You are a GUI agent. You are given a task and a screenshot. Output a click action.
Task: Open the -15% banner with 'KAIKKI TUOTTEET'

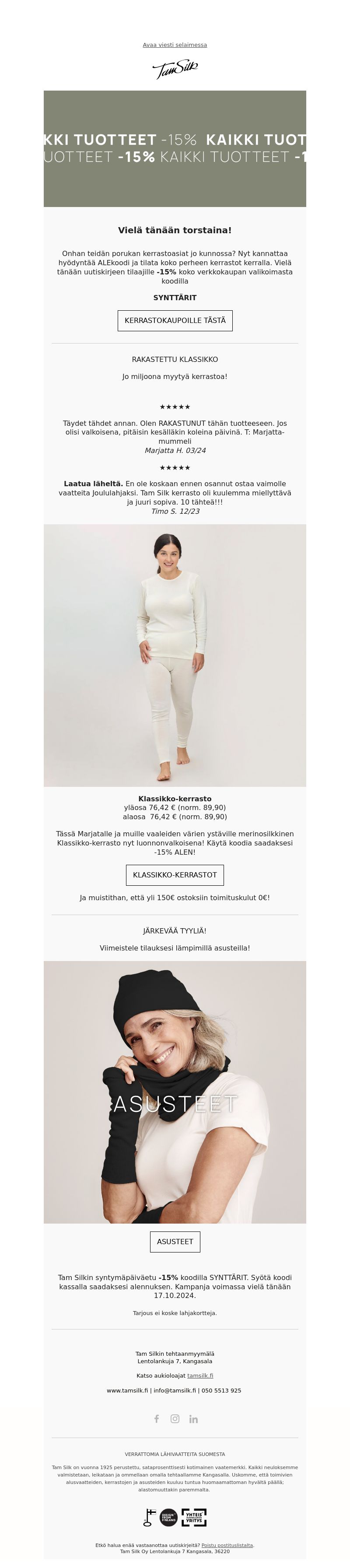click(175, 148)
